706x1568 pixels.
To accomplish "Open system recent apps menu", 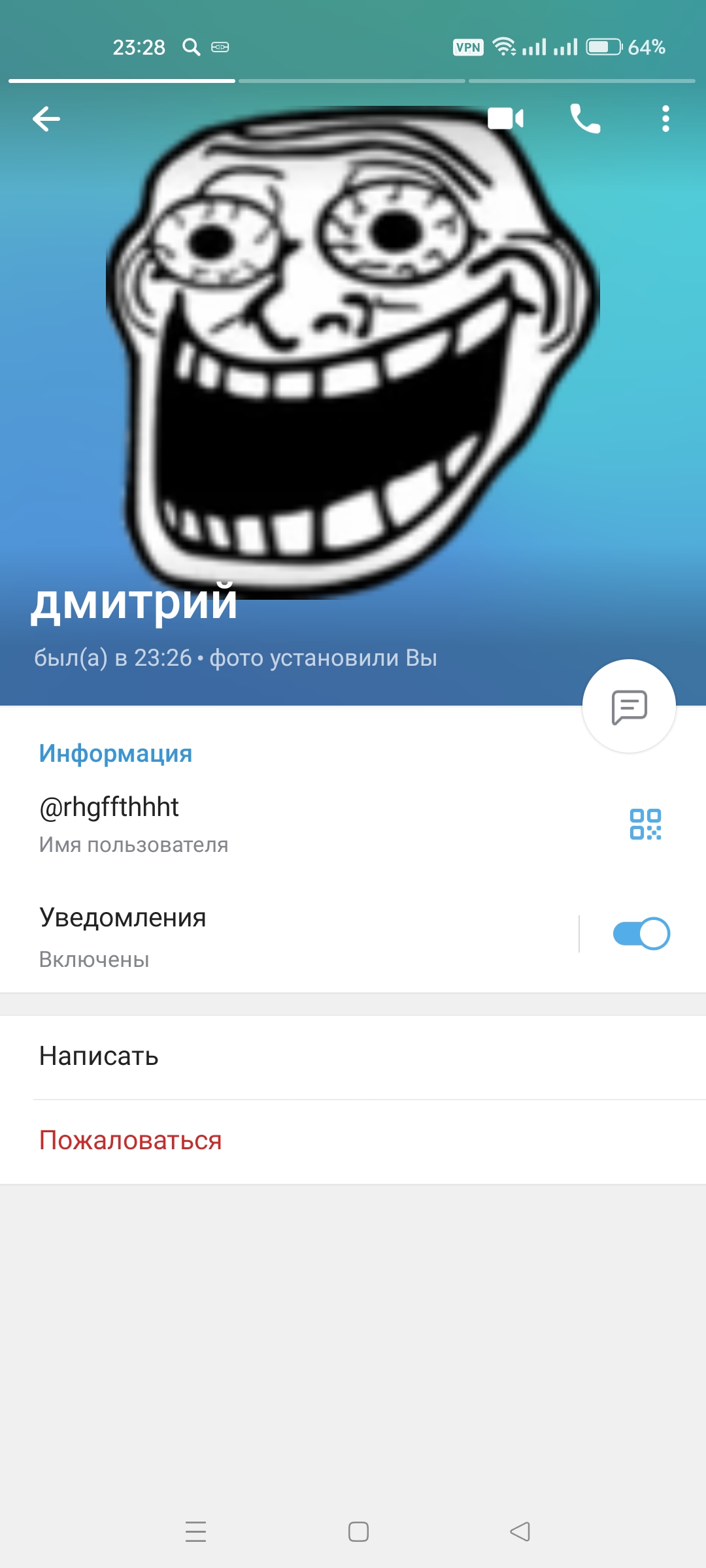I will 195,1531.
